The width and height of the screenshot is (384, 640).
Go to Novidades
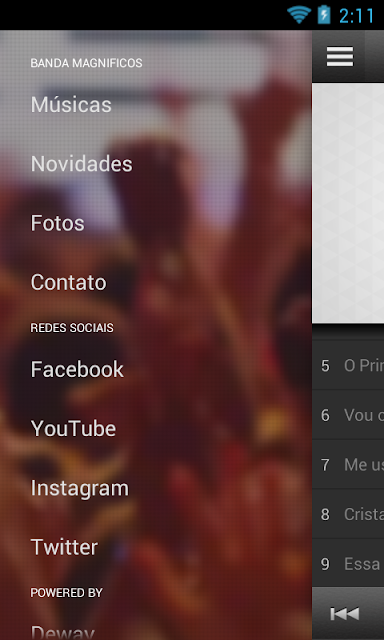click(155, 164)
